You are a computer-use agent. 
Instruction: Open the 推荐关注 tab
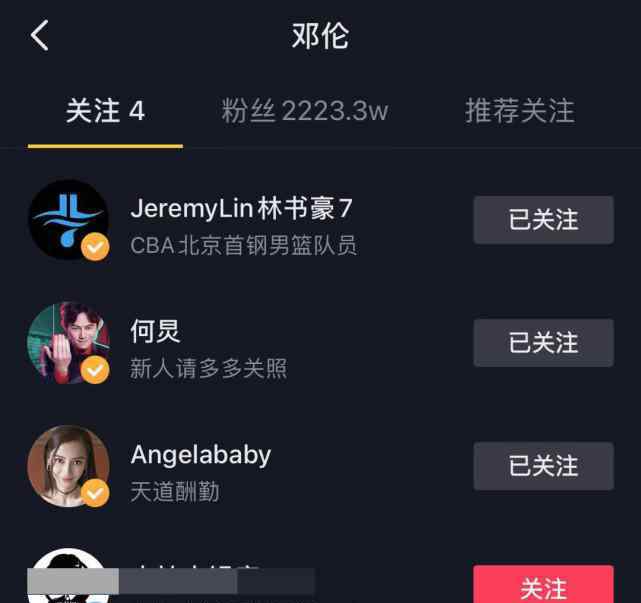tap(519, 110)
